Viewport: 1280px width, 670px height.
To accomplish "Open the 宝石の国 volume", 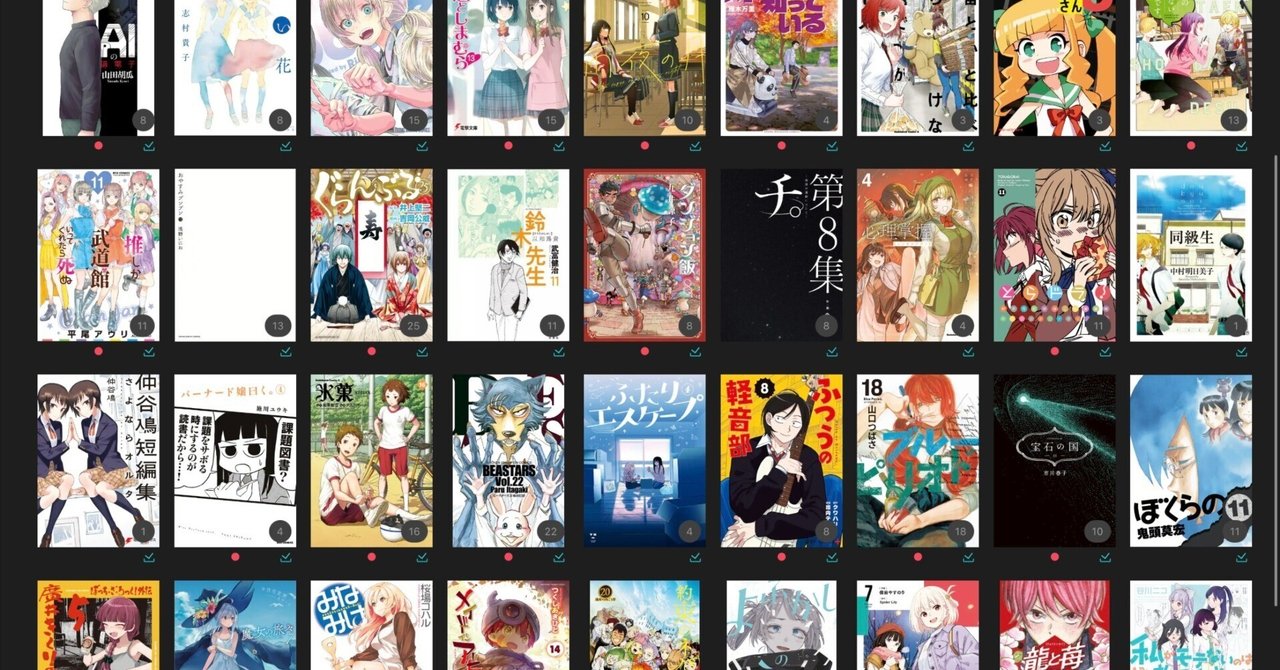I will click(1054, 461).
